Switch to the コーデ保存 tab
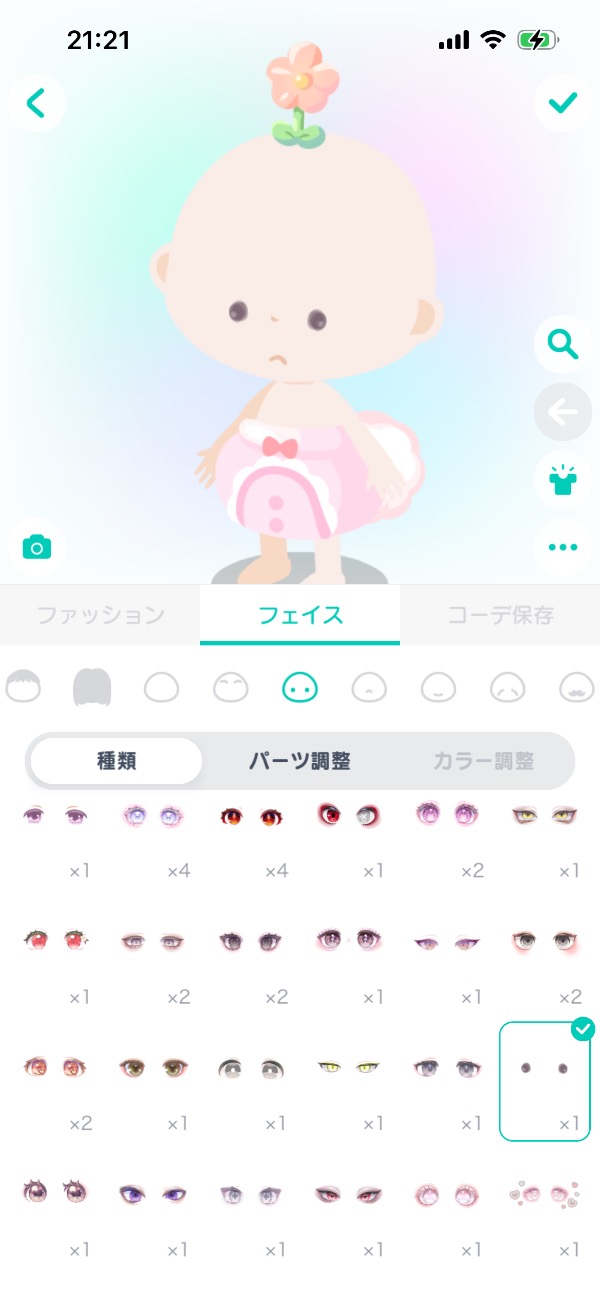This screenshot has height=1298, width=600. coord(500,615)
